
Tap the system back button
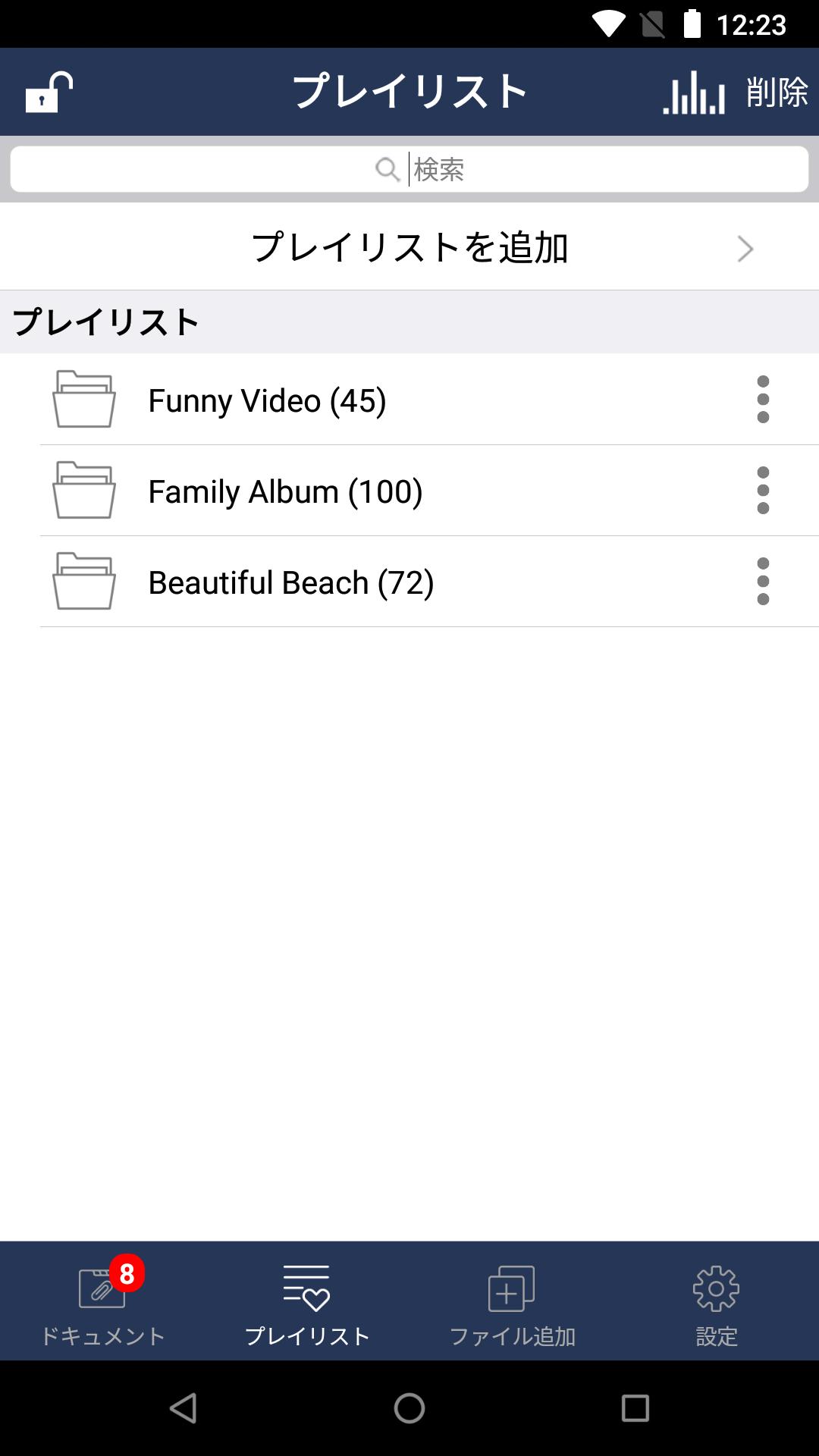click(x=184, y=1408)
